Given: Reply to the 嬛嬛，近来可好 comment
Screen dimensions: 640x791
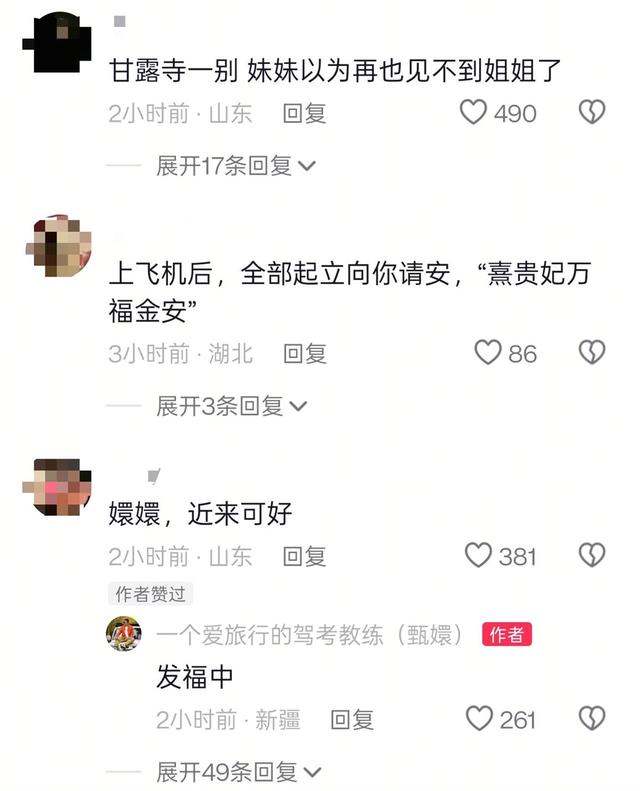Looking at the screenshot, I should [x=304, y=557].
